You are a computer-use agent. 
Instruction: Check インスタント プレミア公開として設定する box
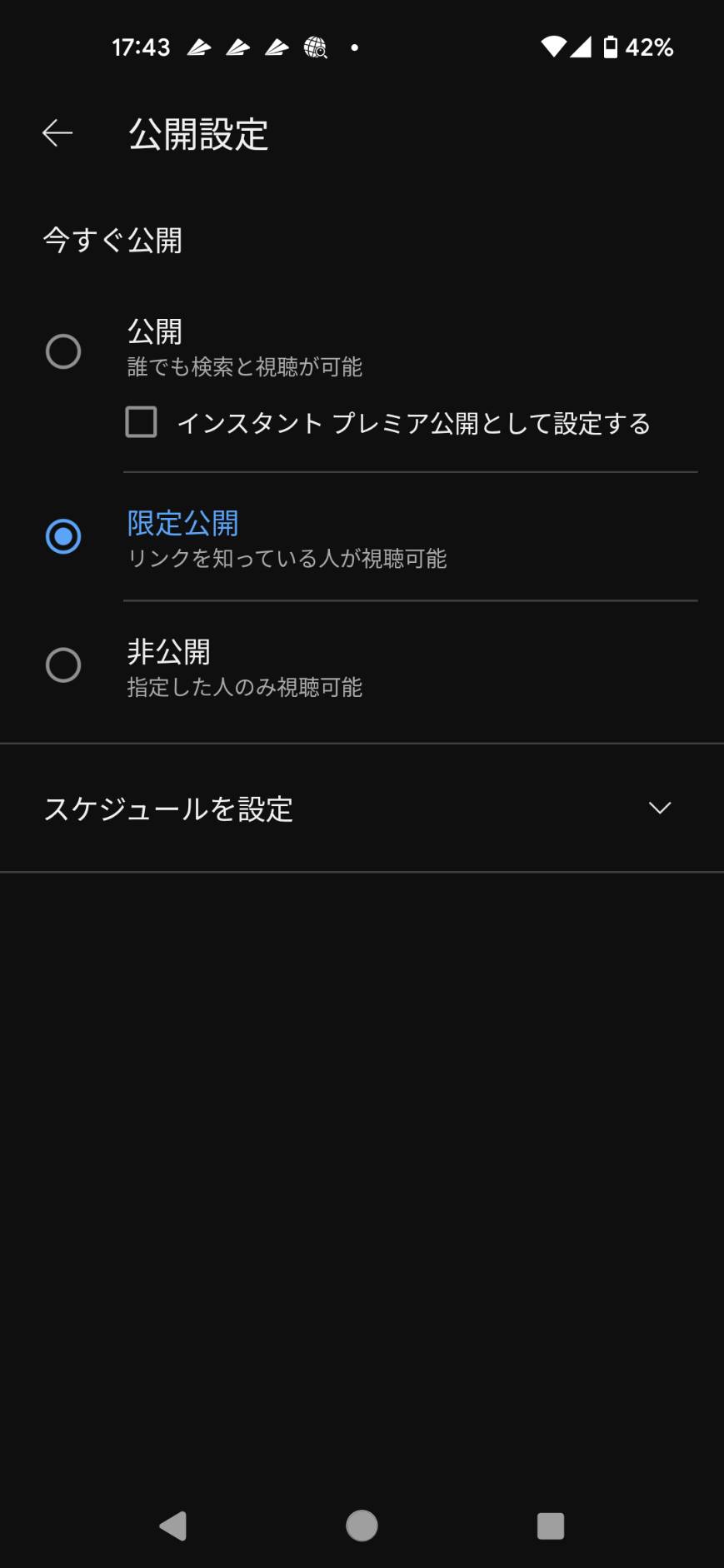coord(141,422)
